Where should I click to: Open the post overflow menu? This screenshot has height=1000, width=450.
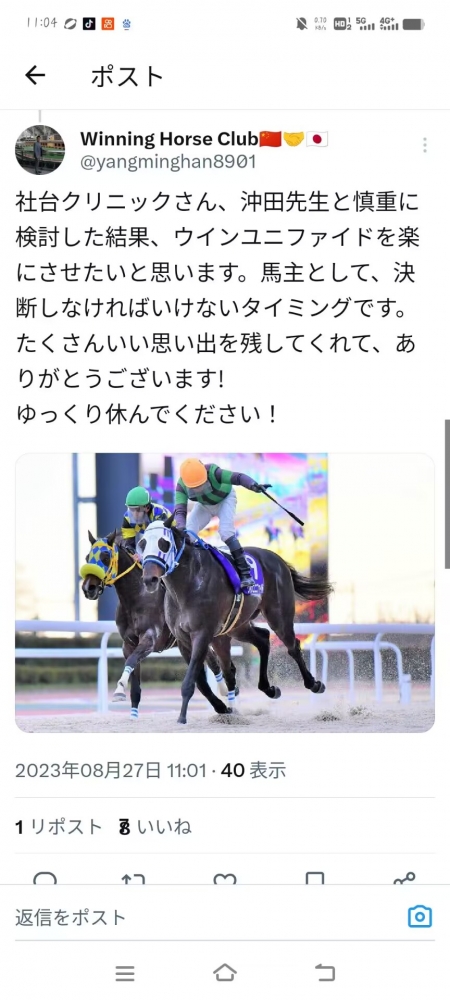(425, 145)
